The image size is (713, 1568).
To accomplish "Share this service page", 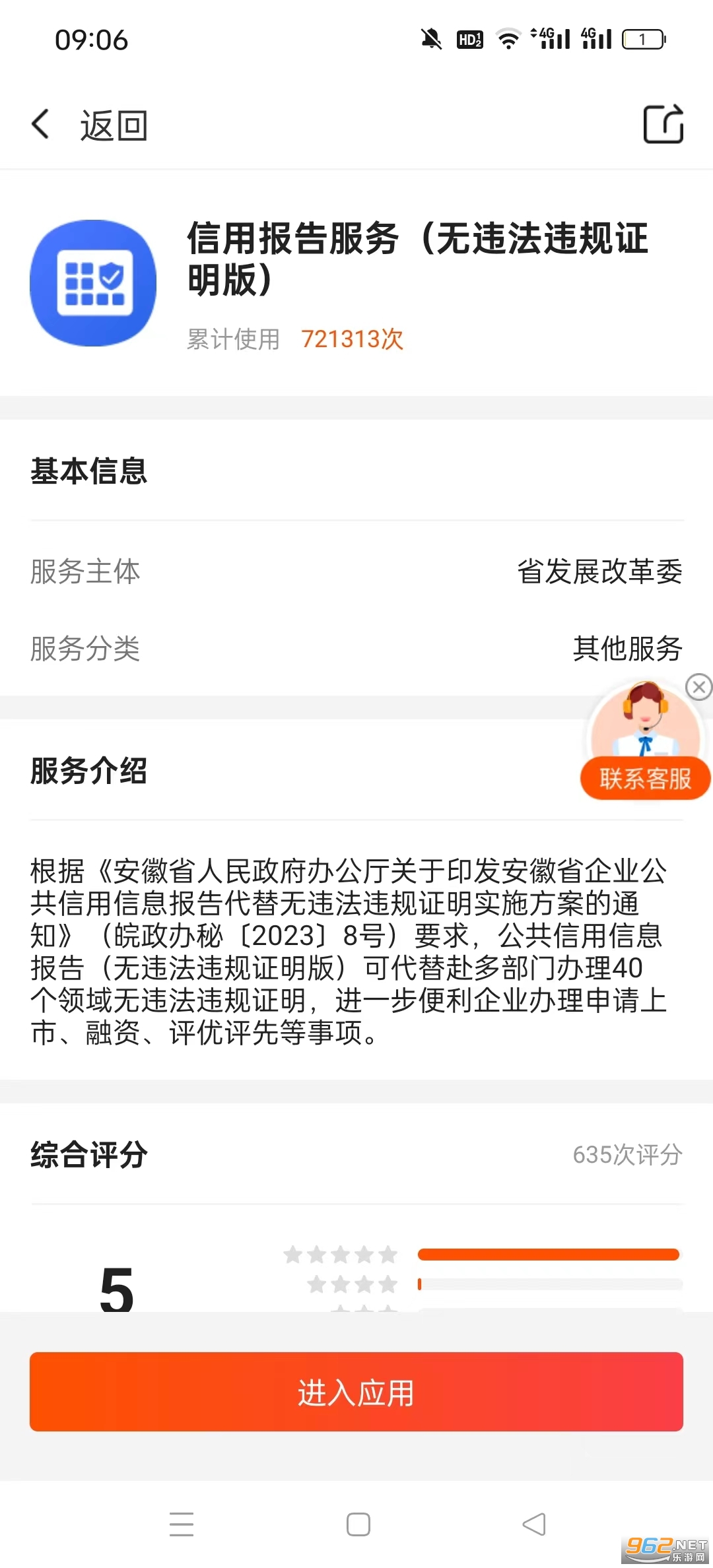I will (663, 124).
